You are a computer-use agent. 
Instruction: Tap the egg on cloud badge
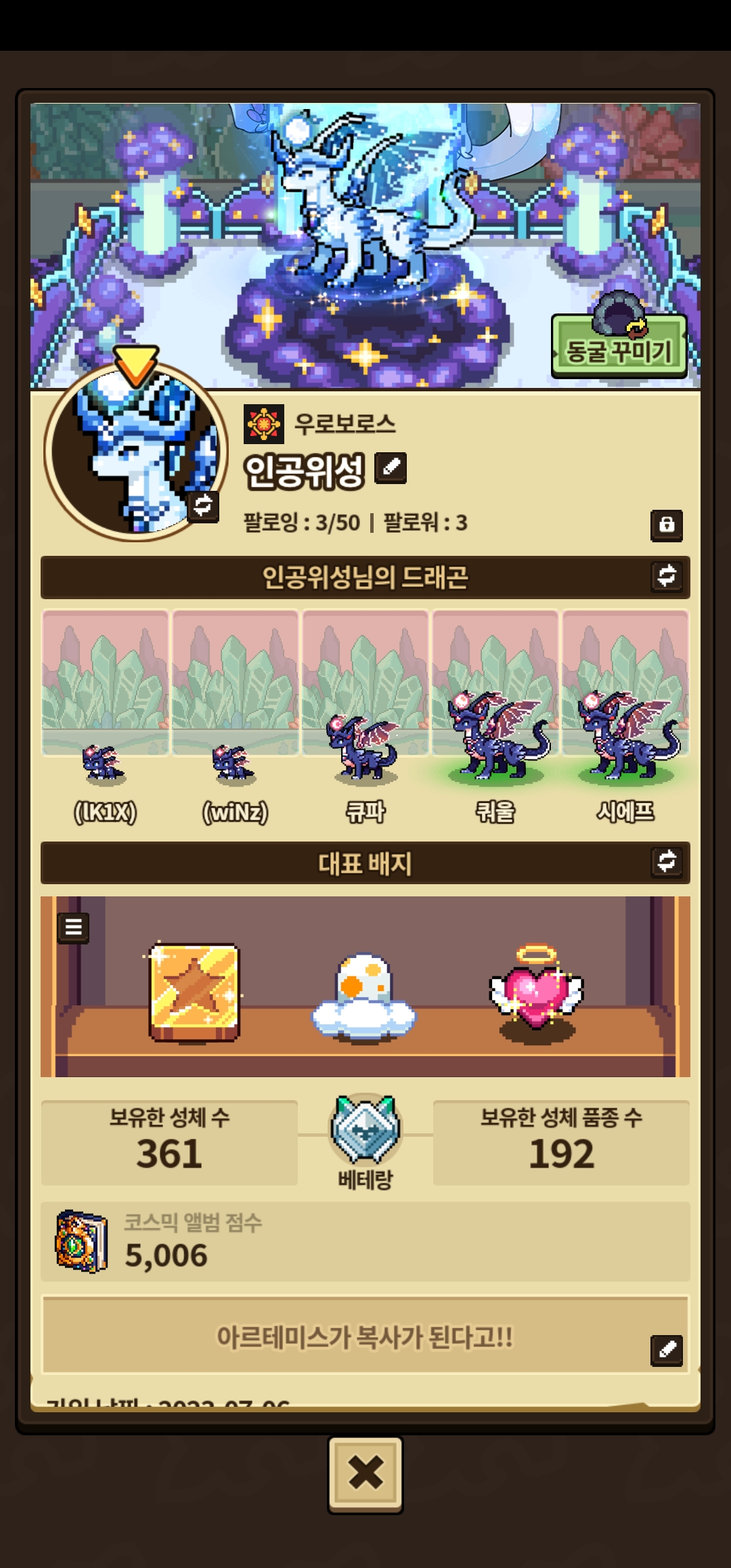(x=363, y=997)
